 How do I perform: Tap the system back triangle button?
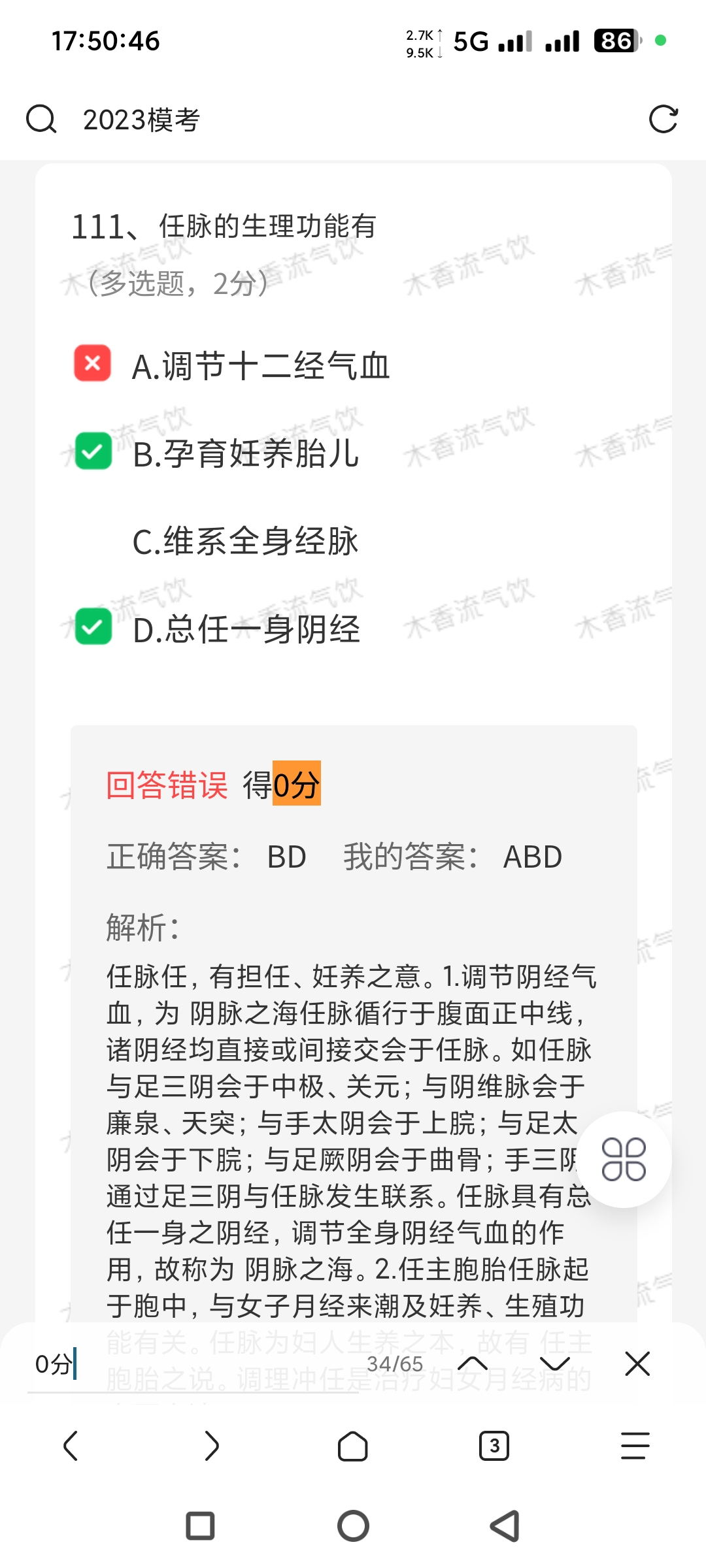pyautogui.click(x=505, y=1526)
